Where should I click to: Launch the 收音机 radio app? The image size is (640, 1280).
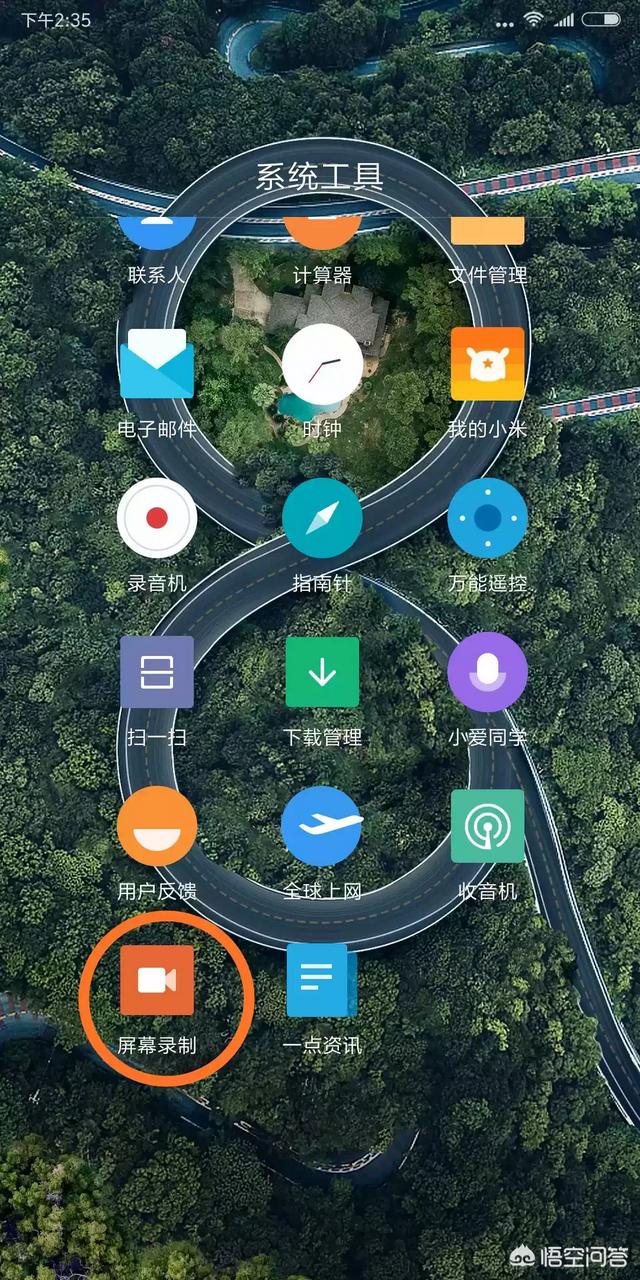[x=487, y=826]
